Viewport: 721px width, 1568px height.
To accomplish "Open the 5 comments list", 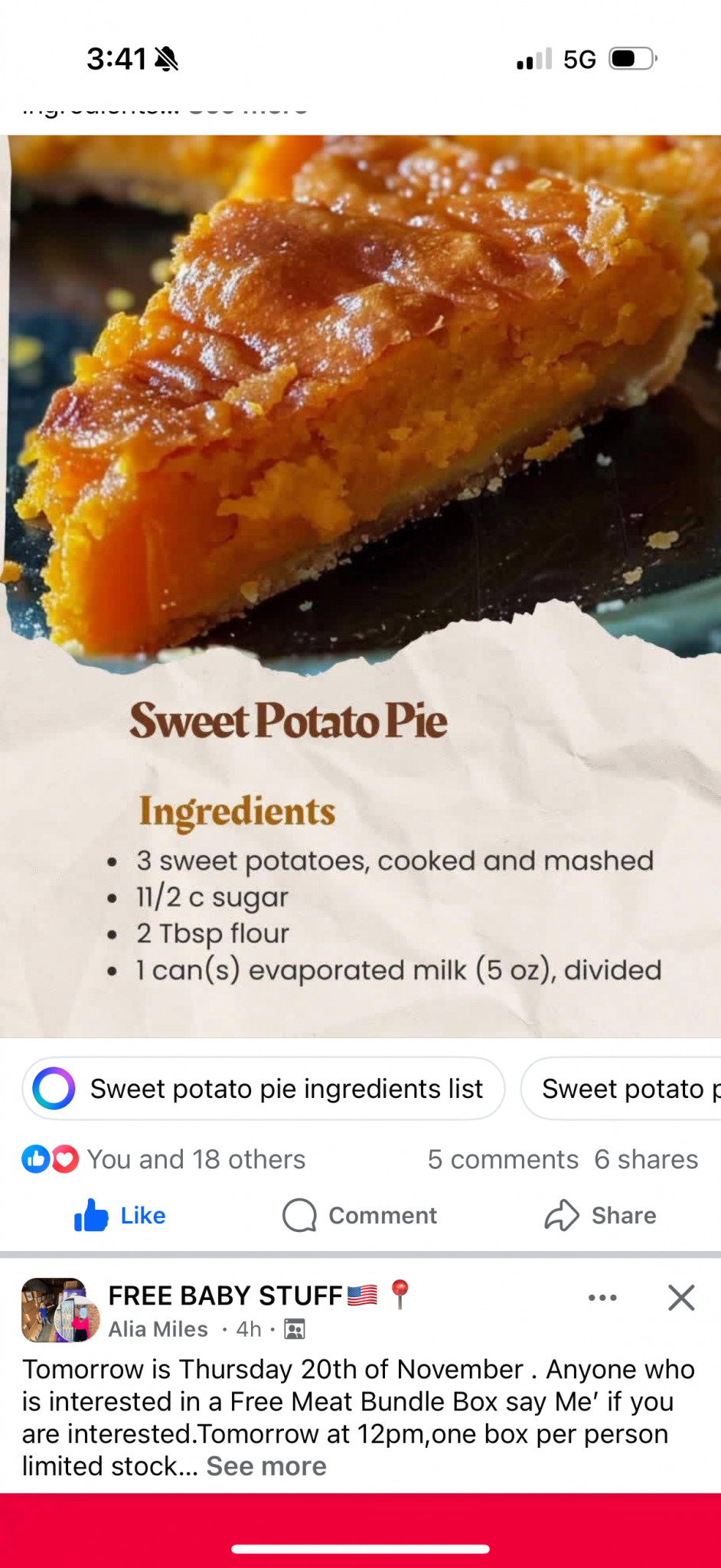I will tap(502, 1159).
